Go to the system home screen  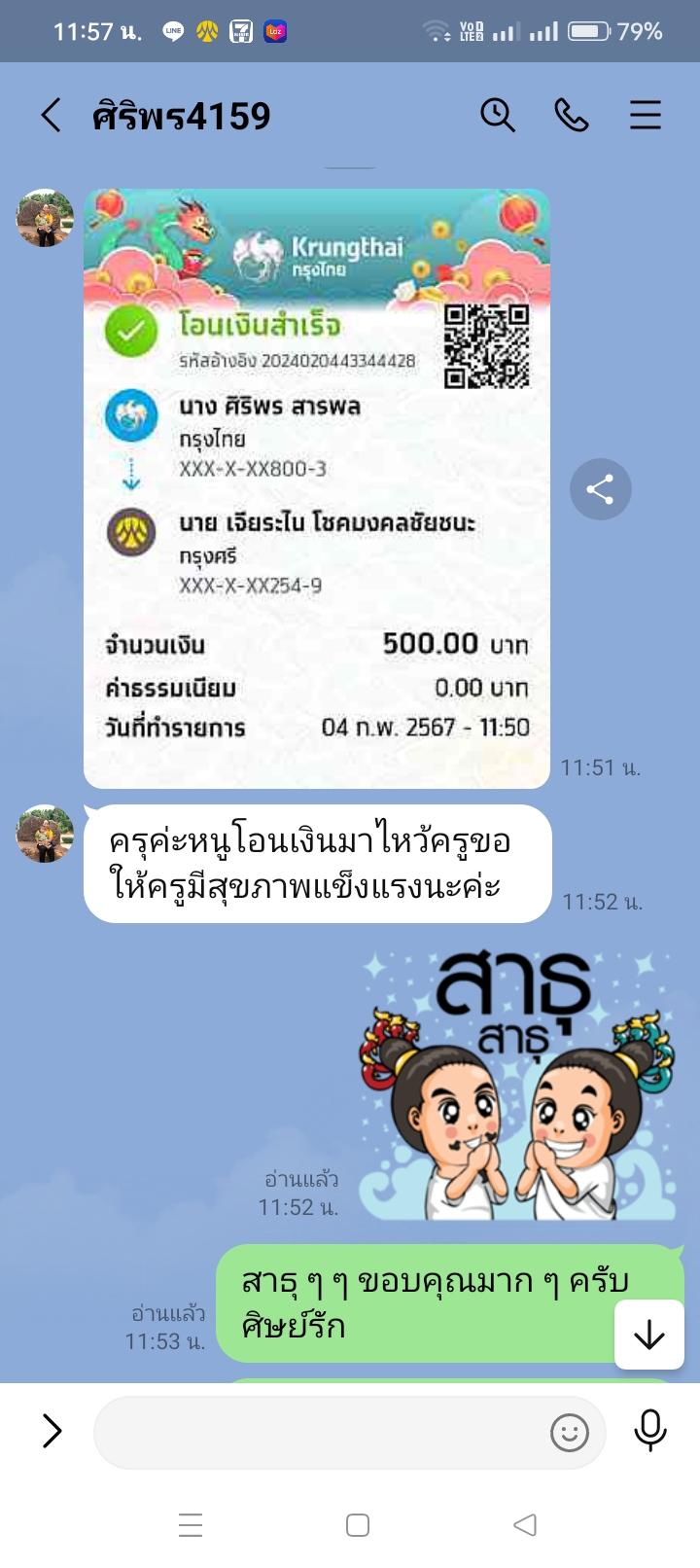pyautogui.click(x=357, y=1524)
